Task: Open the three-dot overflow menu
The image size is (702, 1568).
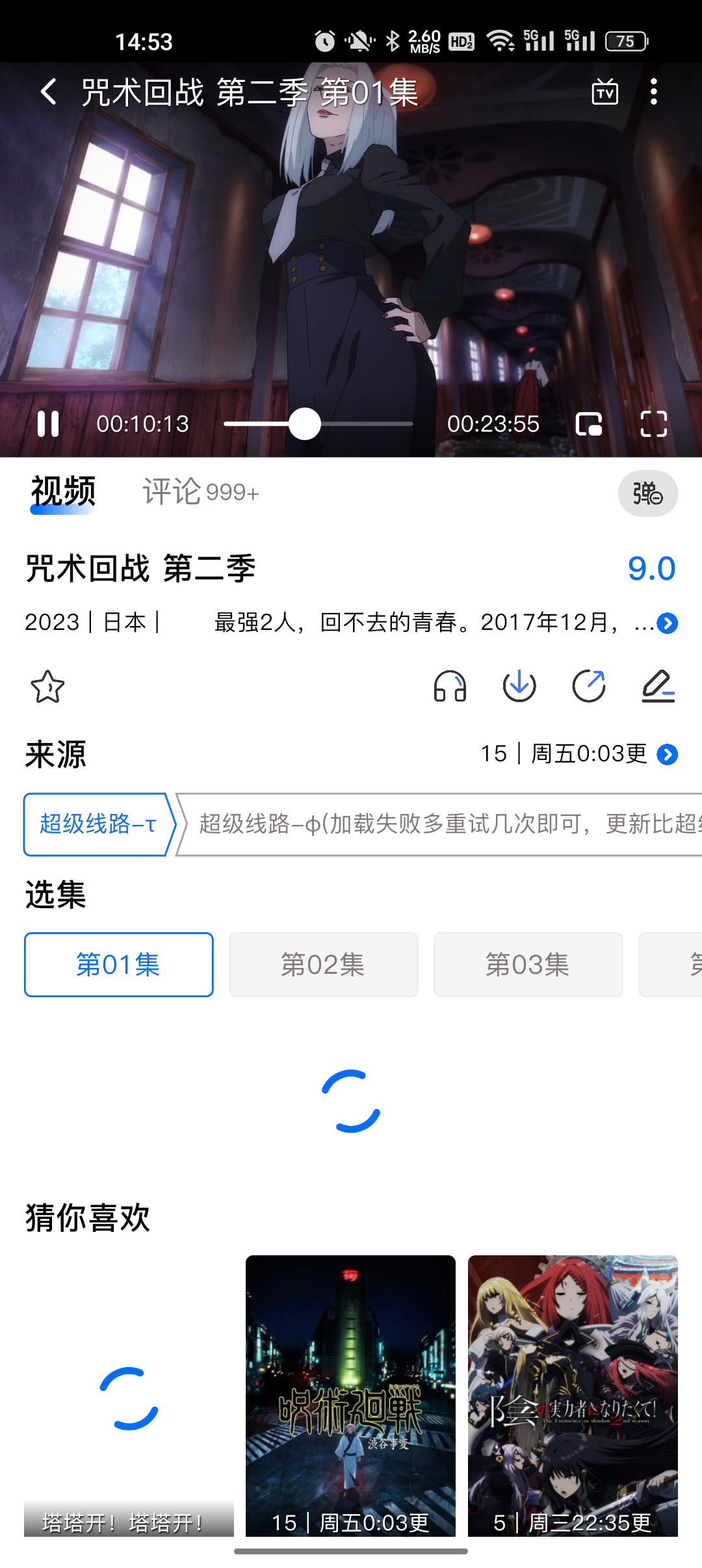Action: [653, 92]
